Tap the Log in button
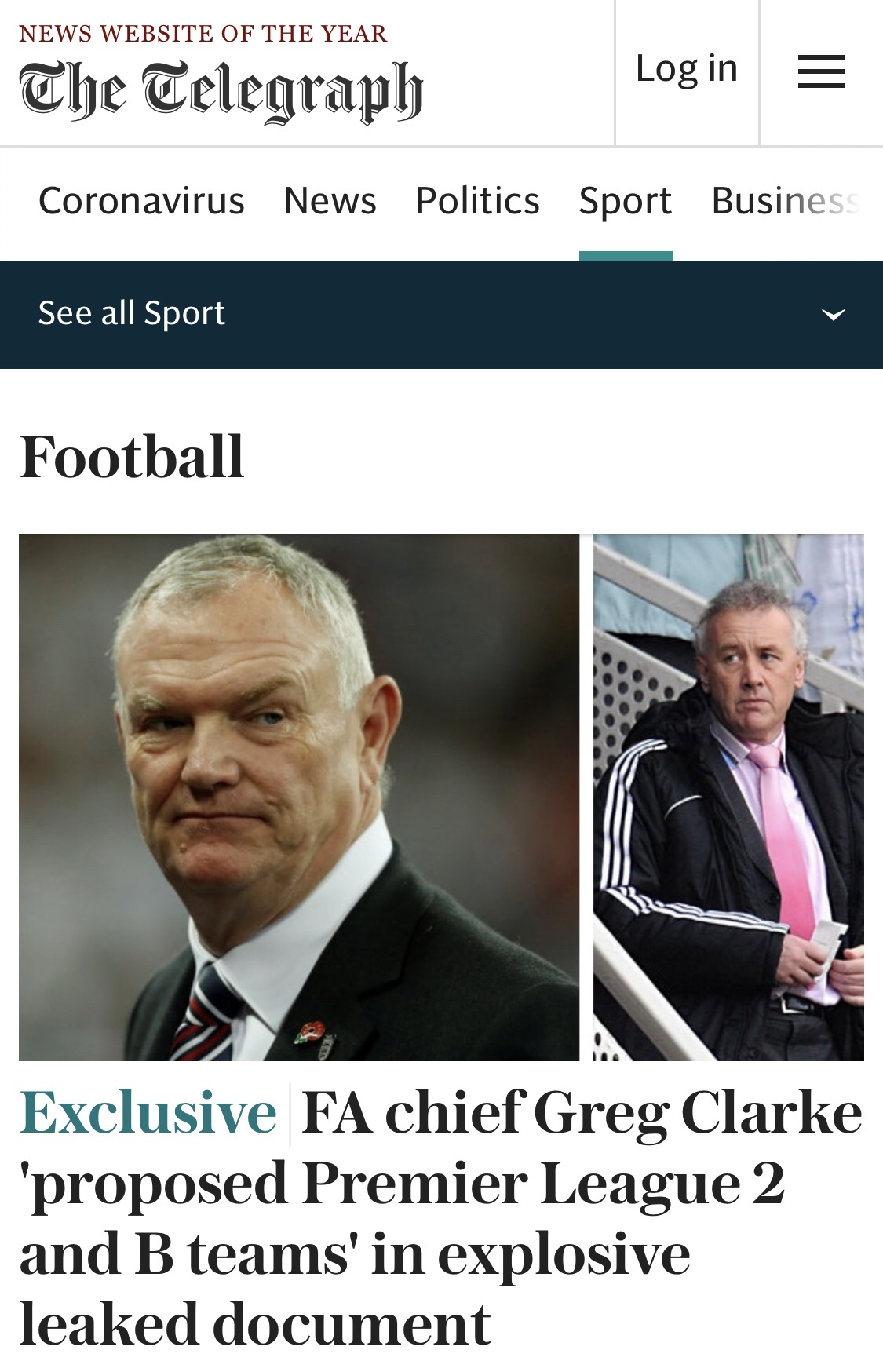The height and width of the screenshot is (1372, 883). click(686, 69)
